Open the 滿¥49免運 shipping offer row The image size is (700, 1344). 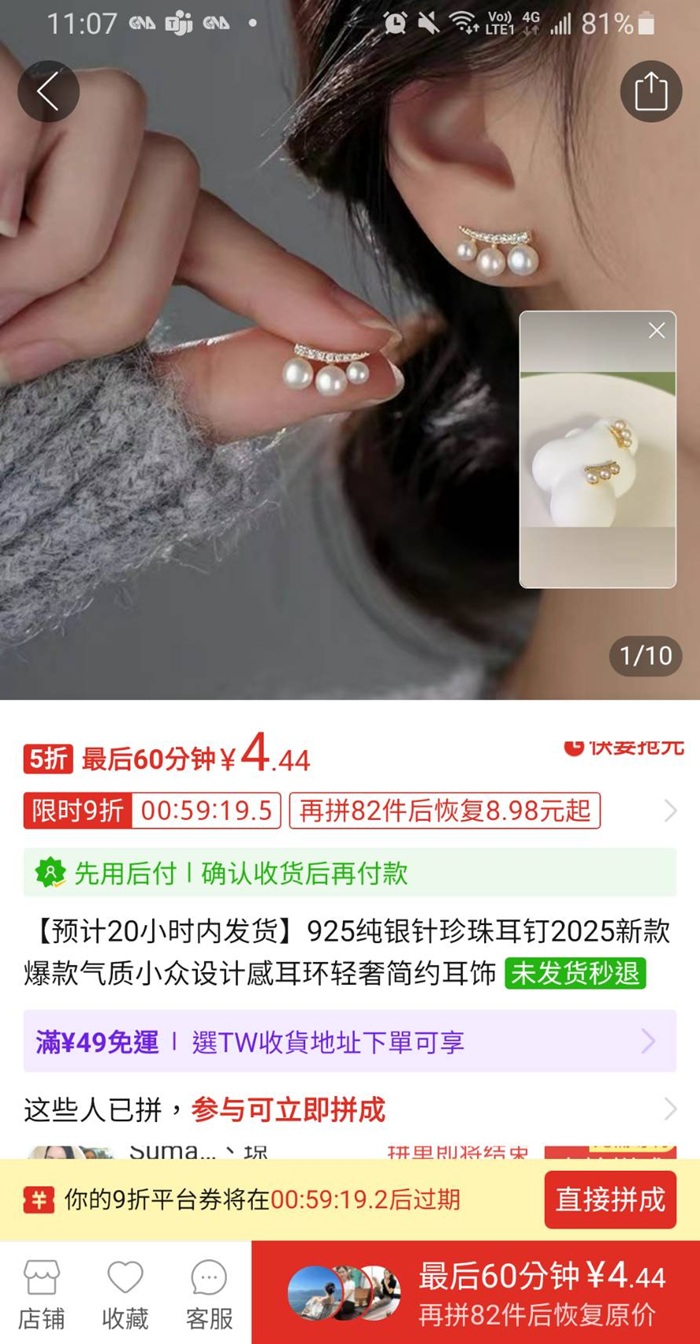[x=349, y=1043]
